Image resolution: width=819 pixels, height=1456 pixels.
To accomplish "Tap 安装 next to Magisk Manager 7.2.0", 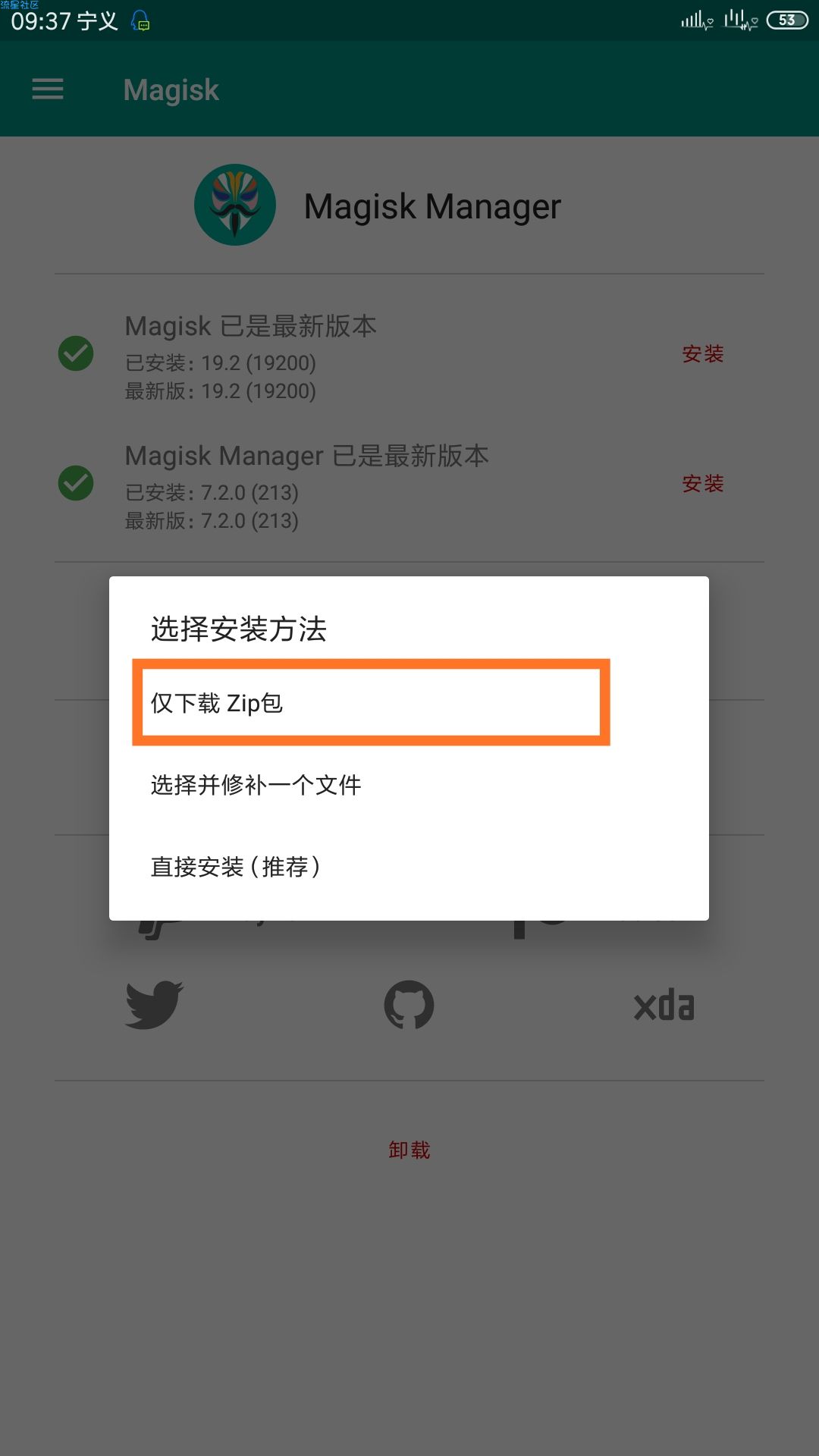I will click(702, 484).
